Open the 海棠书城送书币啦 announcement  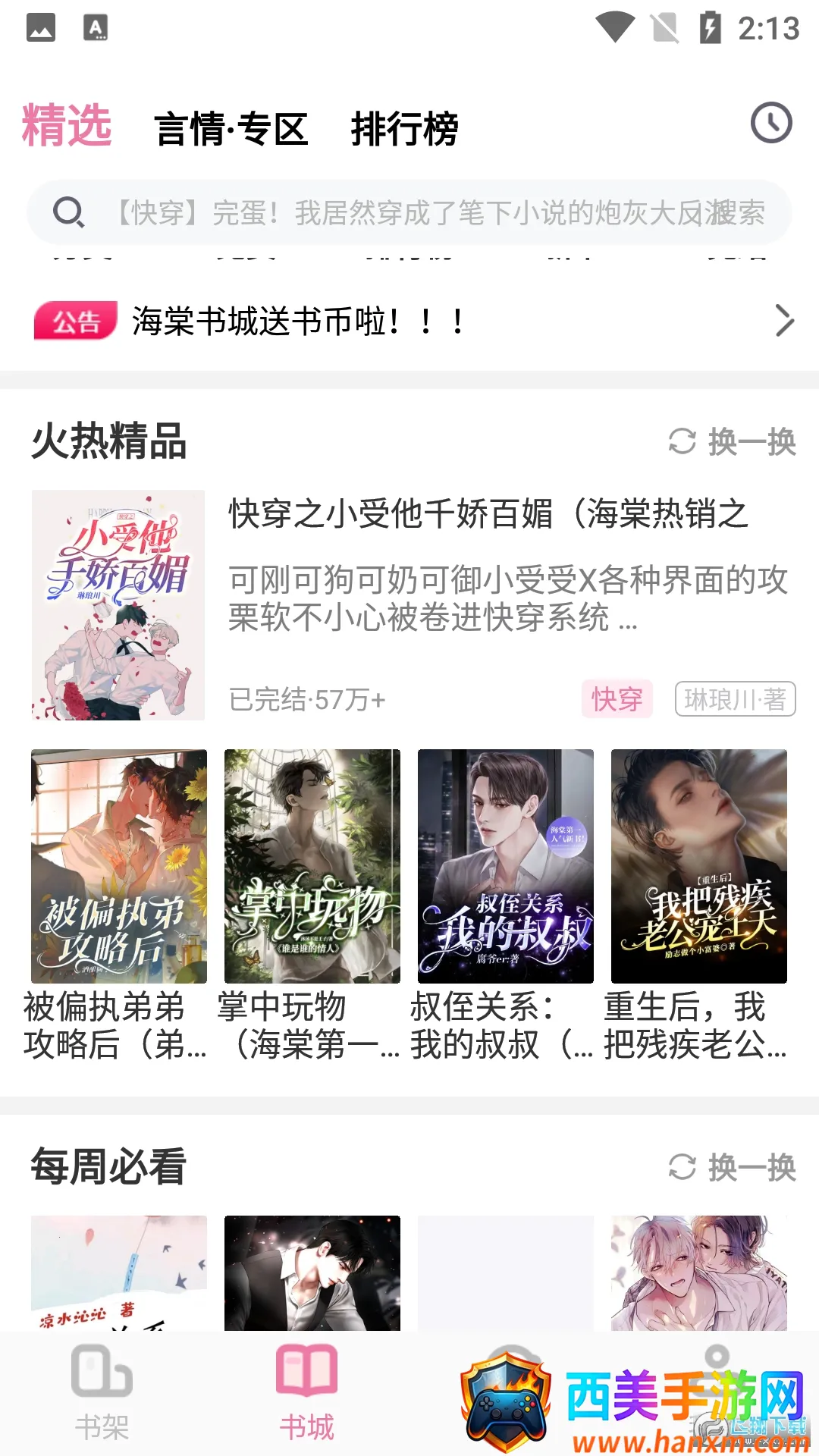[409, 322]
